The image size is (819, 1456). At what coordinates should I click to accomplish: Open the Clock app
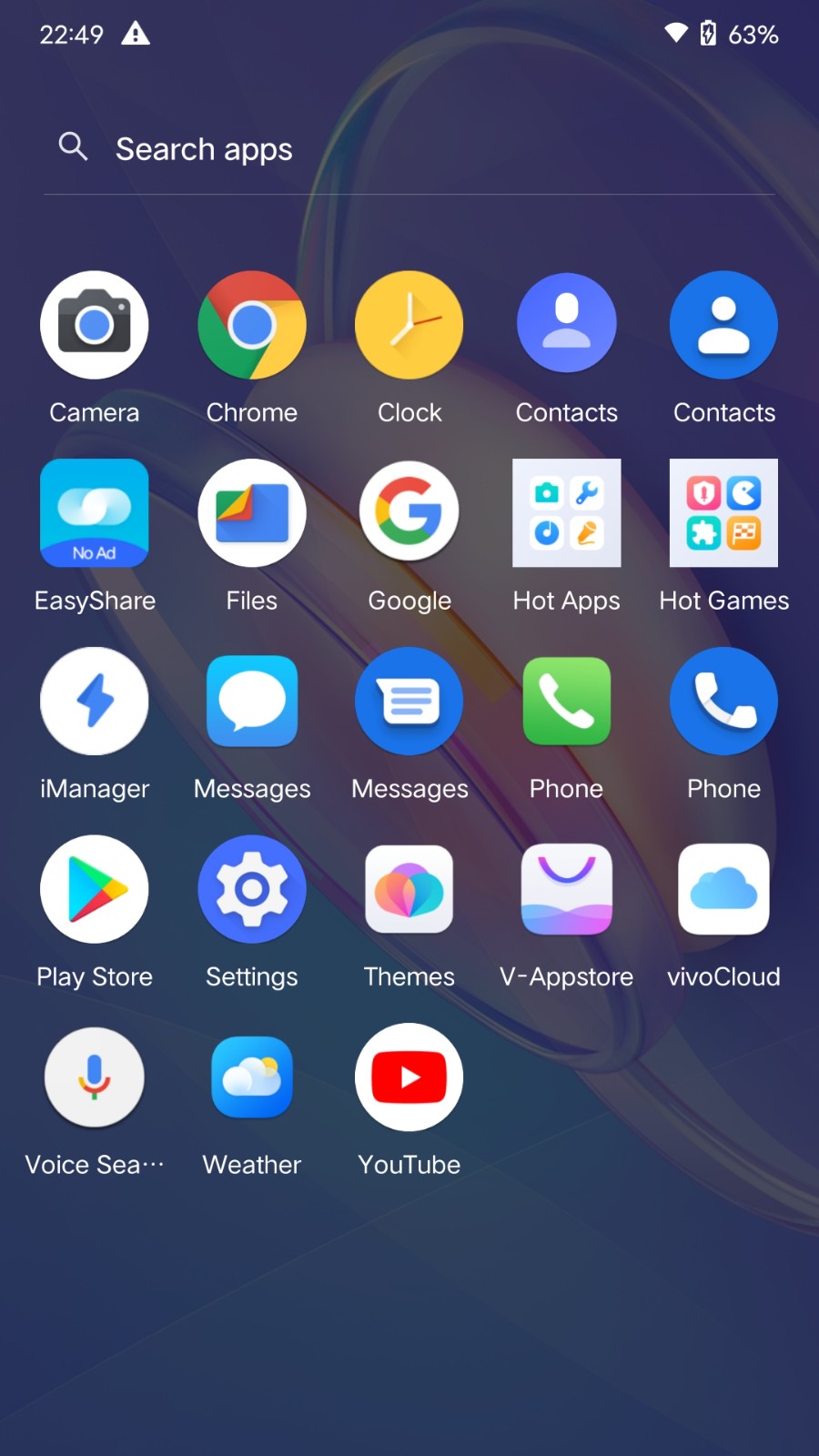coord(409,325)
